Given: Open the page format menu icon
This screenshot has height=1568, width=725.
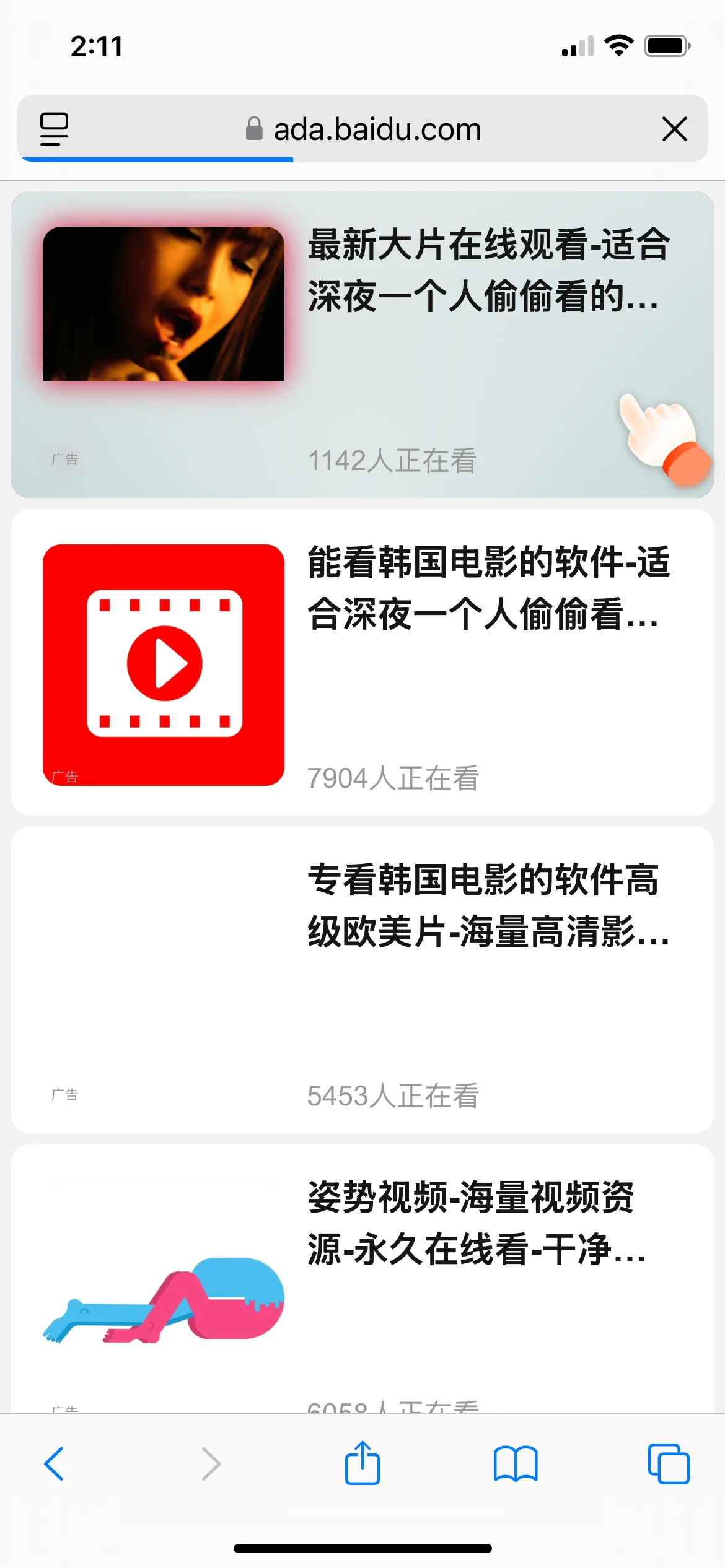Looking at the screenshot, I should [x=54, y=129].
